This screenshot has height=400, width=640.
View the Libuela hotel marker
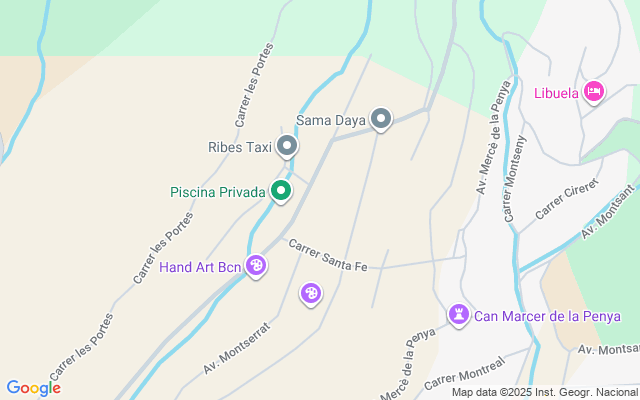click(594, 92)
